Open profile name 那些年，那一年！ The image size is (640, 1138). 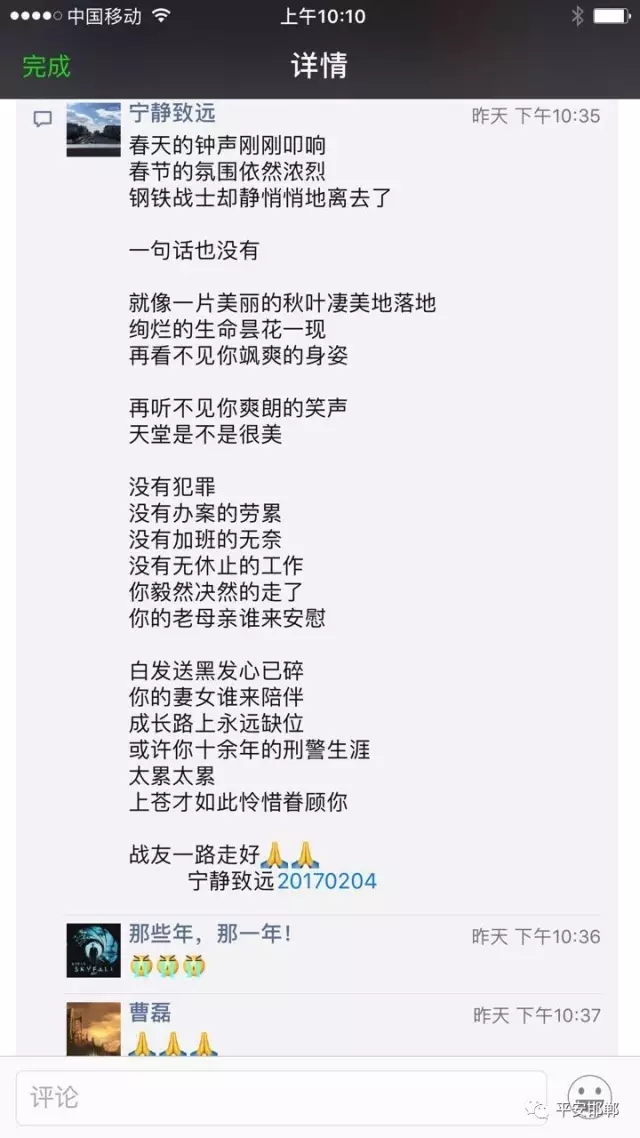click(x=210, y=933)
